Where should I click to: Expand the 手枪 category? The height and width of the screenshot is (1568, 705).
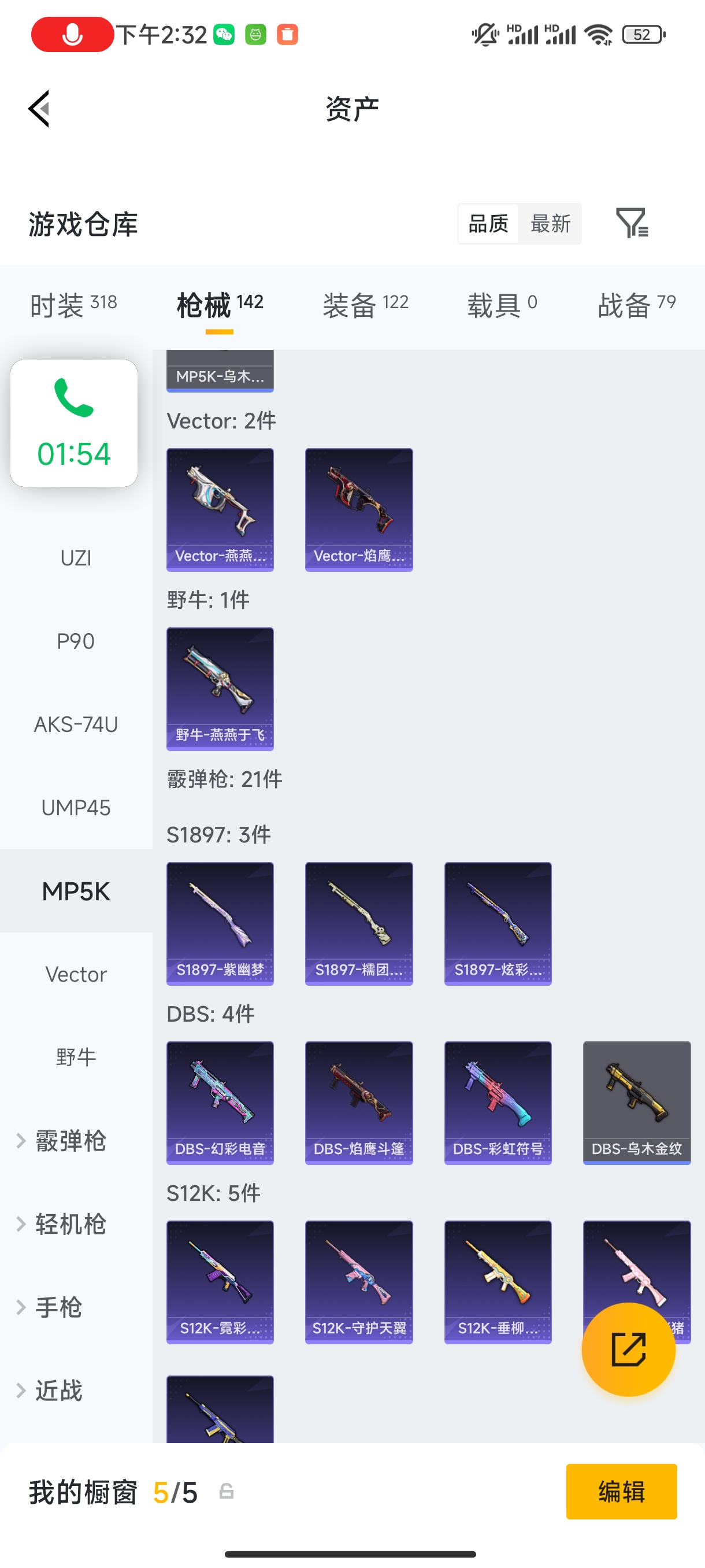(58, 1307)
